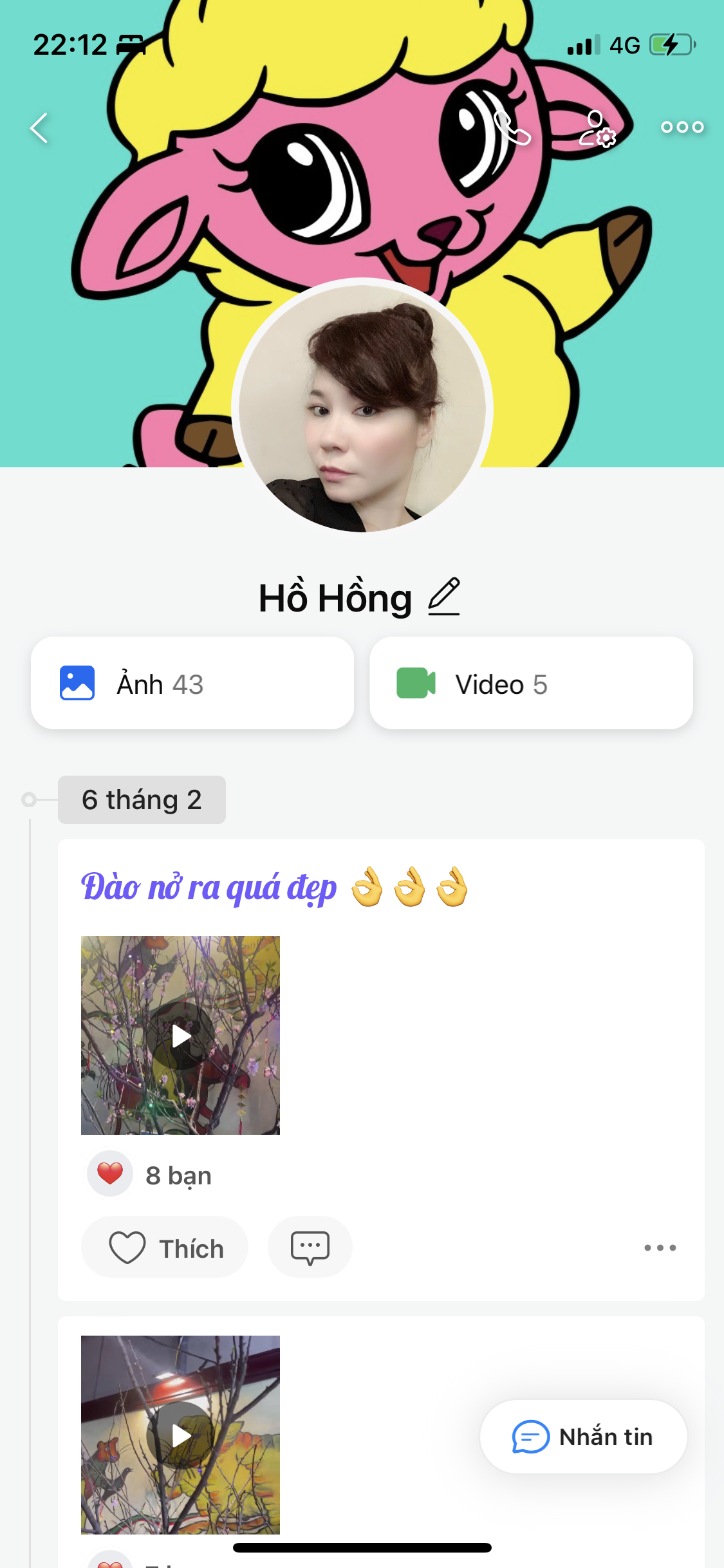Image resolution: width=724 pixels, height=1568 pixels.
Task: Open the post's three-dot options menu
Action: 659,1247
